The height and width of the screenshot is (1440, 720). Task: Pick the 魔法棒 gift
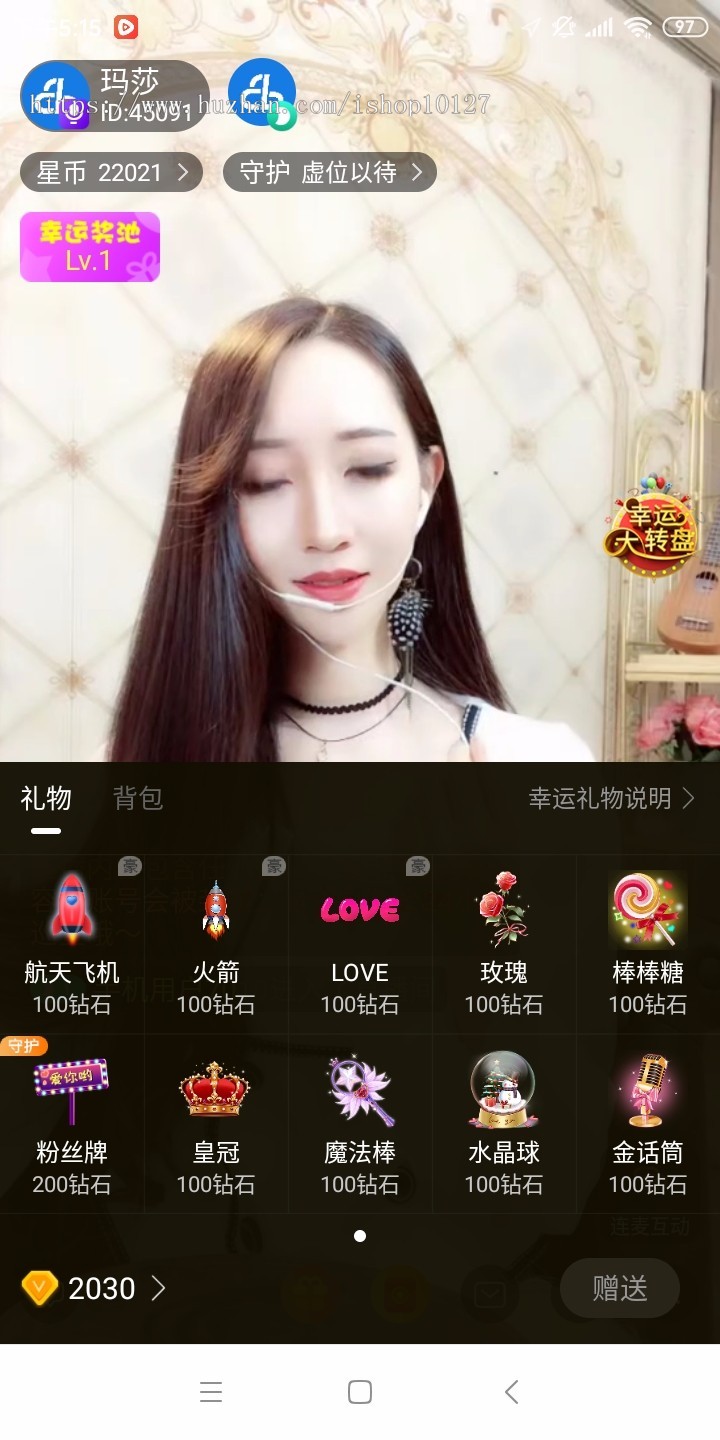[x=360, y=1122]
